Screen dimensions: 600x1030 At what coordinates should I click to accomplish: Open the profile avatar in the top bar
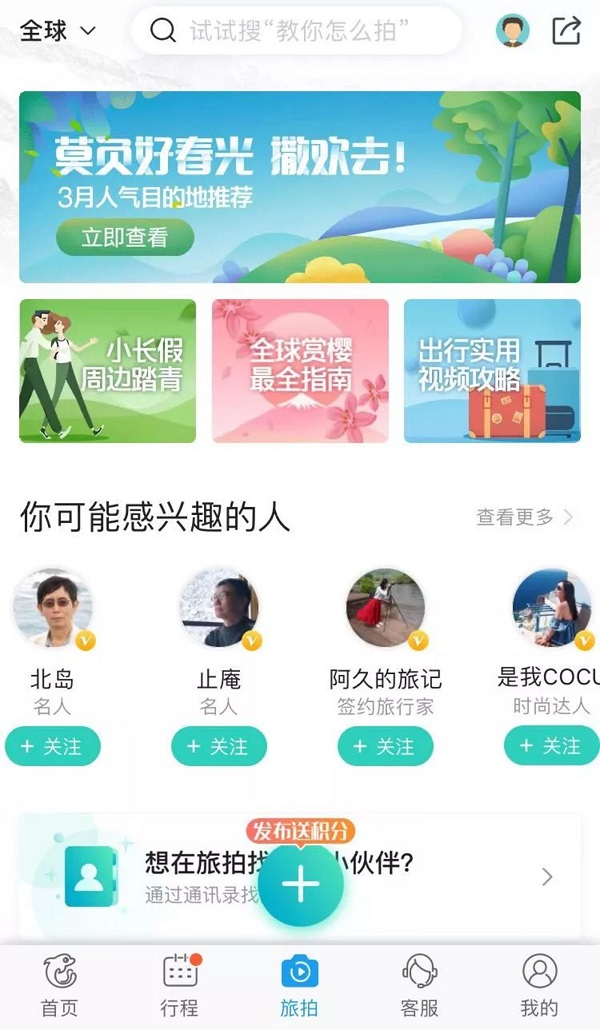[513, 31]
